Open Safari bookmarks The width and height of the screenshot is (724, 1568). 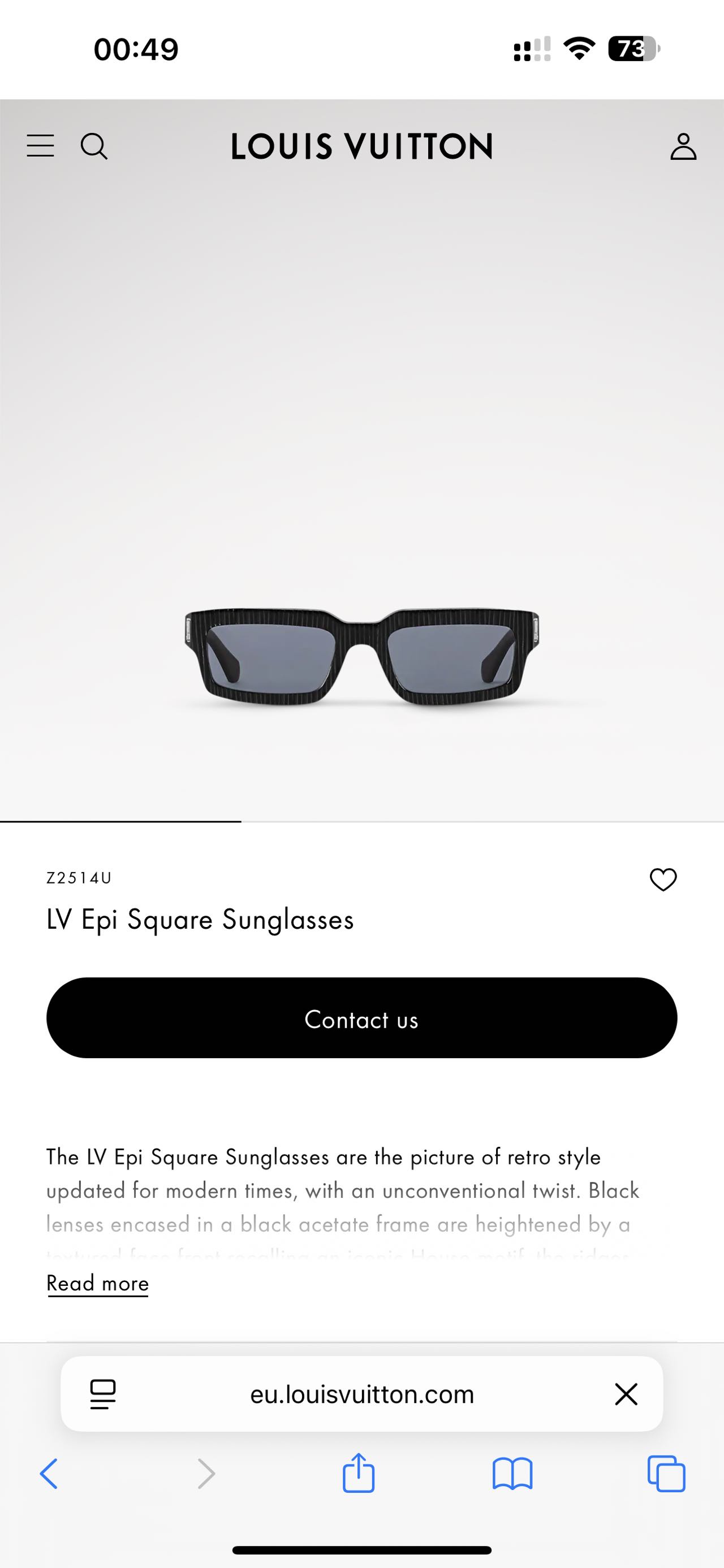click(x=512, y=1474)
